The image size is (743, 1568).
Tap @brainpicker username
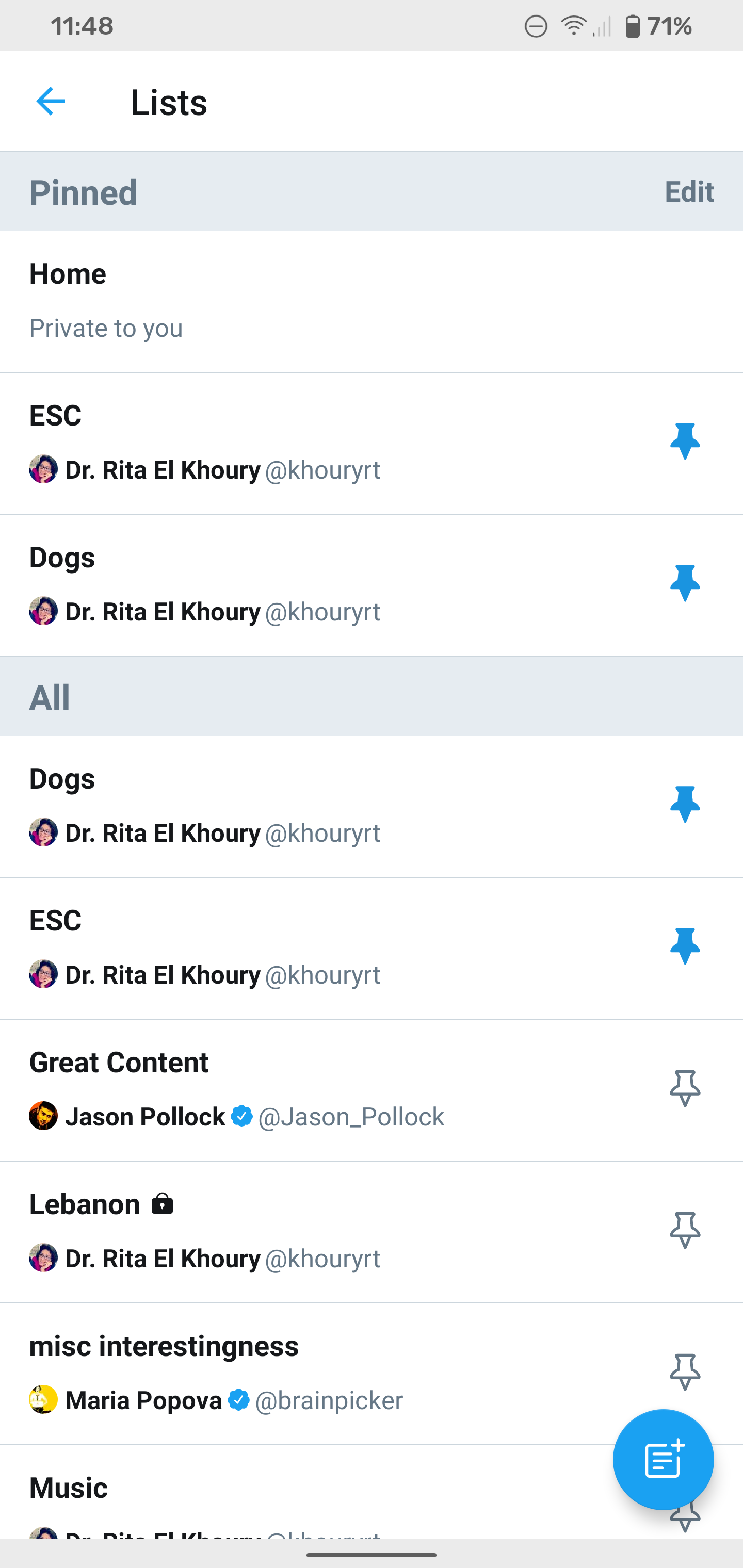pyautogui.click(x=329, y=1400)
